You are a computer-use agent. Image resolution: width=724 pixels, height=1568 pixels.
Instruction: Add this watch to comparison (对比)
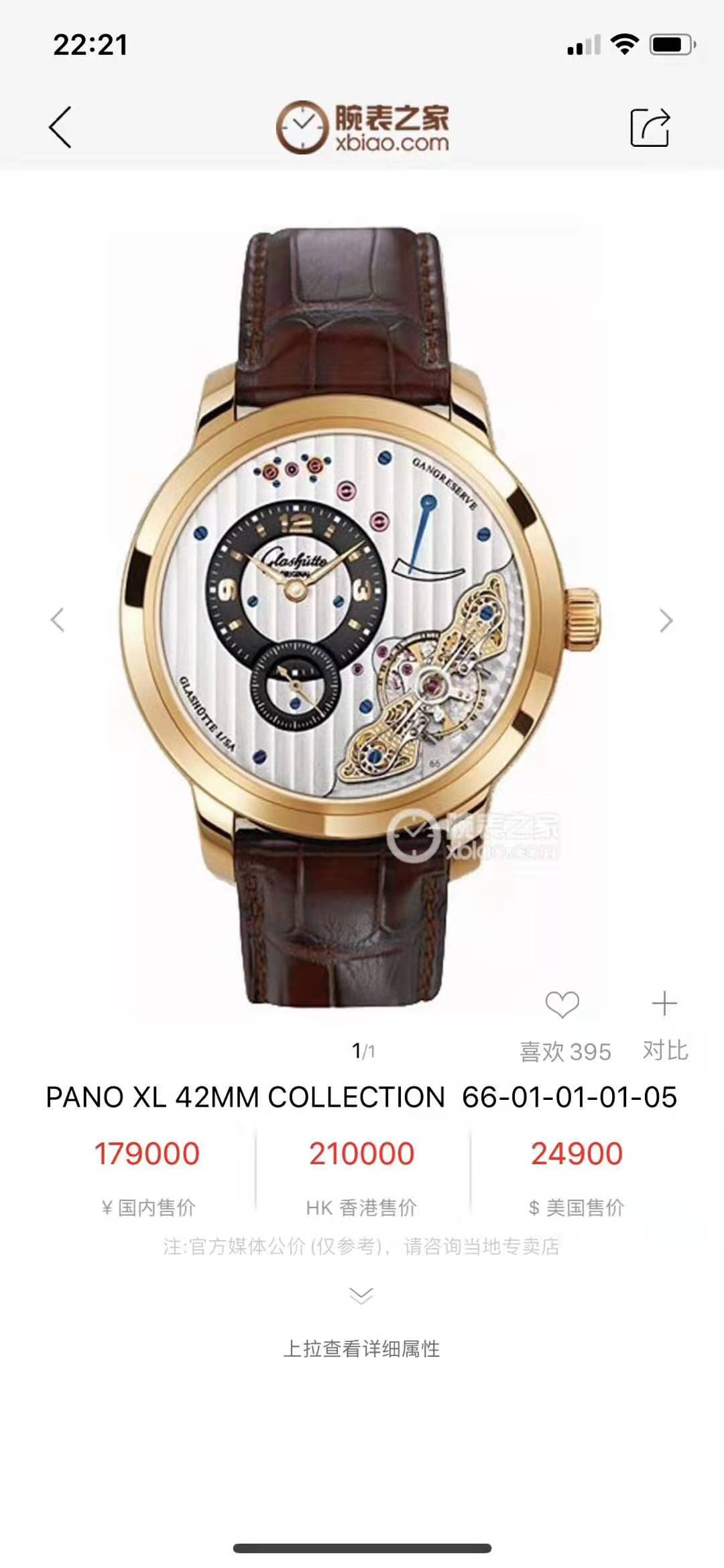click(x=664, y=1005)
